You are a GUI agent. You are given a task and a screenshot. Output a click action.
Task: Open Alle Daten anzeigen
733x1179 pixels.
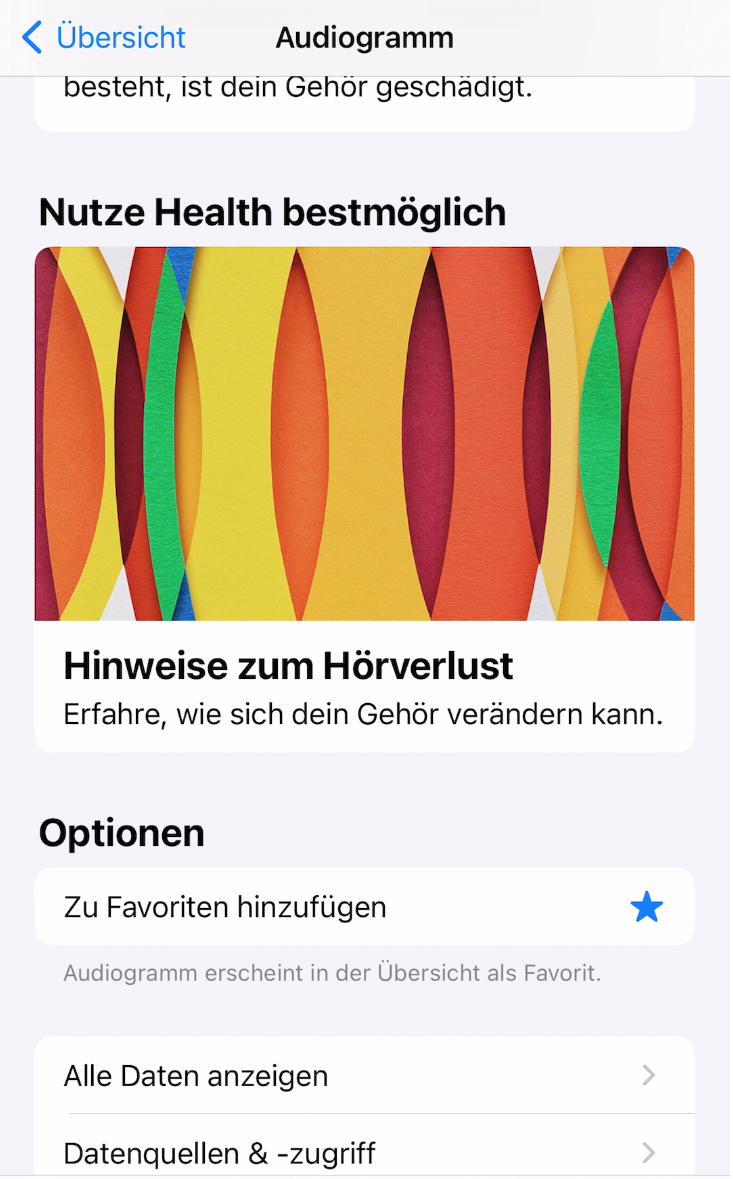pos(364,1076)
